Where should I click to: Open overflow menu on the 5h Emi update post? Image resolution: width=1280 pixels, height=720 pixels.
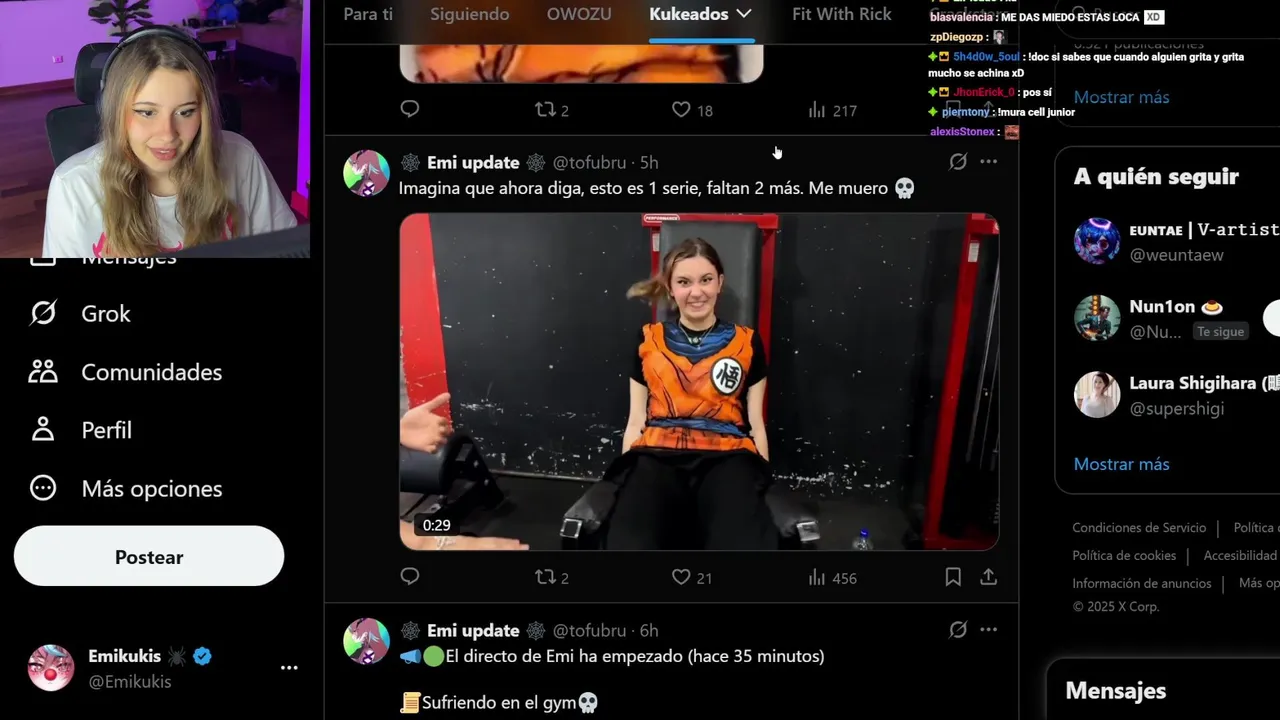pos(988,162)
